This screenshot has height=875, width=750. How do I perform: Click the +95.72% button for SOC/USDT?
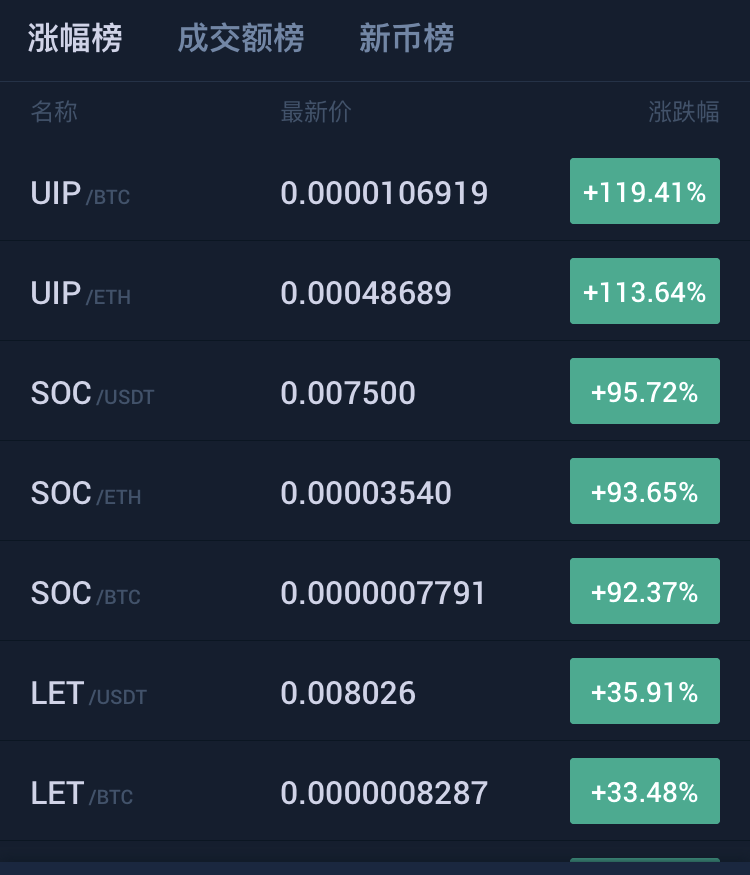[644, 391]
